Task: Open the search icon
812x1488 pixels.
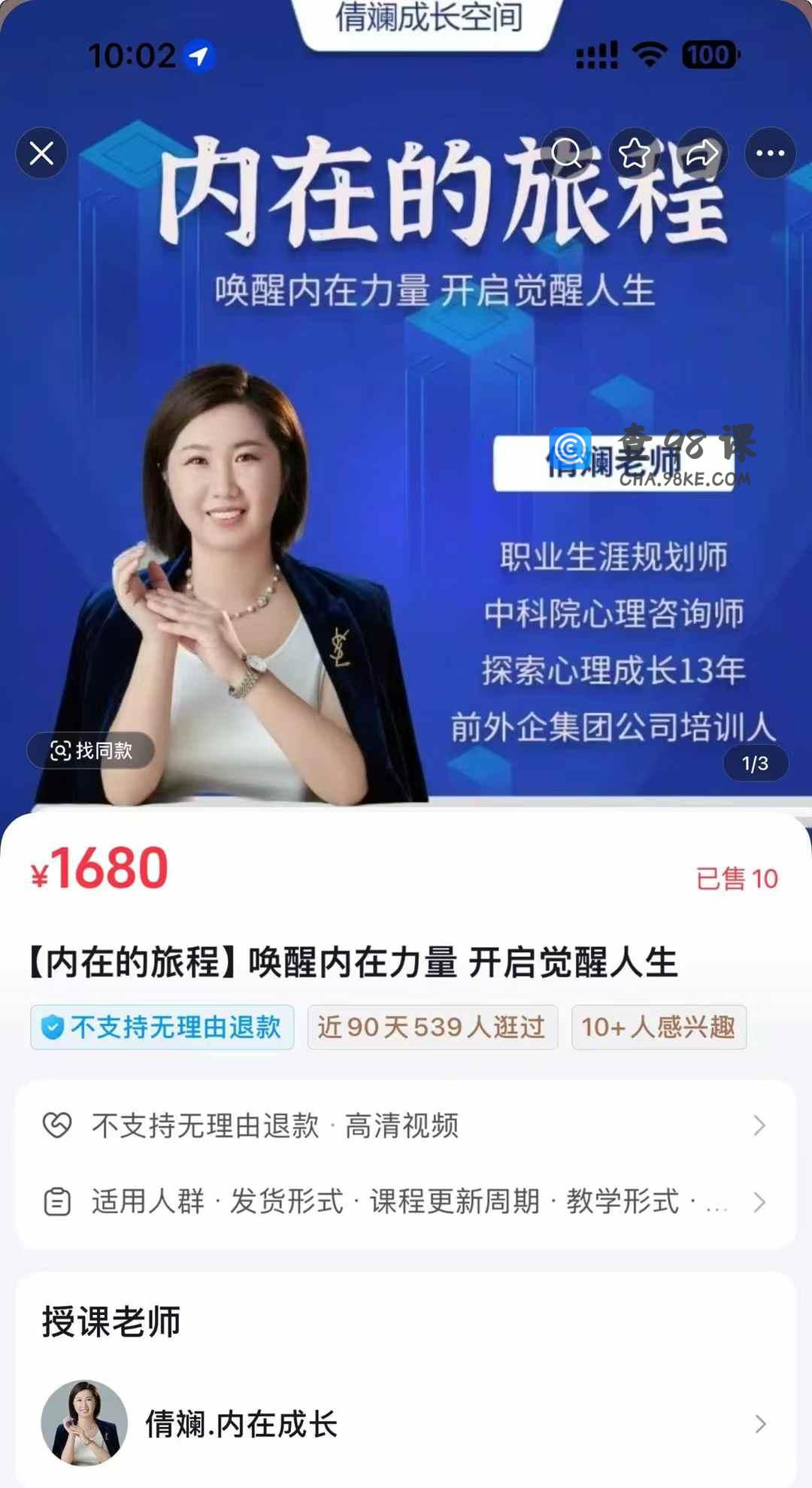Action: (566, 153)
